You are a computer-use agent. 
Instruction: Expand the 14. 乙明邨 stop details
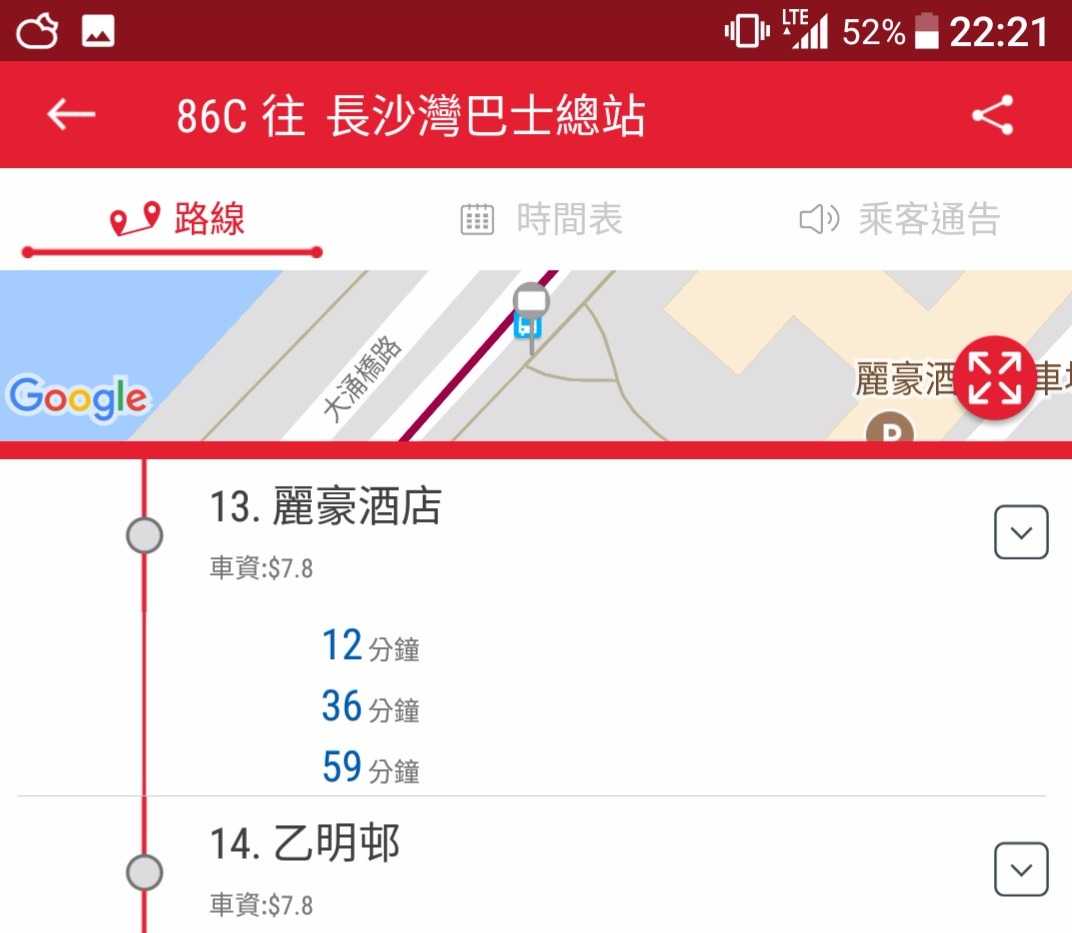pyautogui.click(x=1021, y=869)
